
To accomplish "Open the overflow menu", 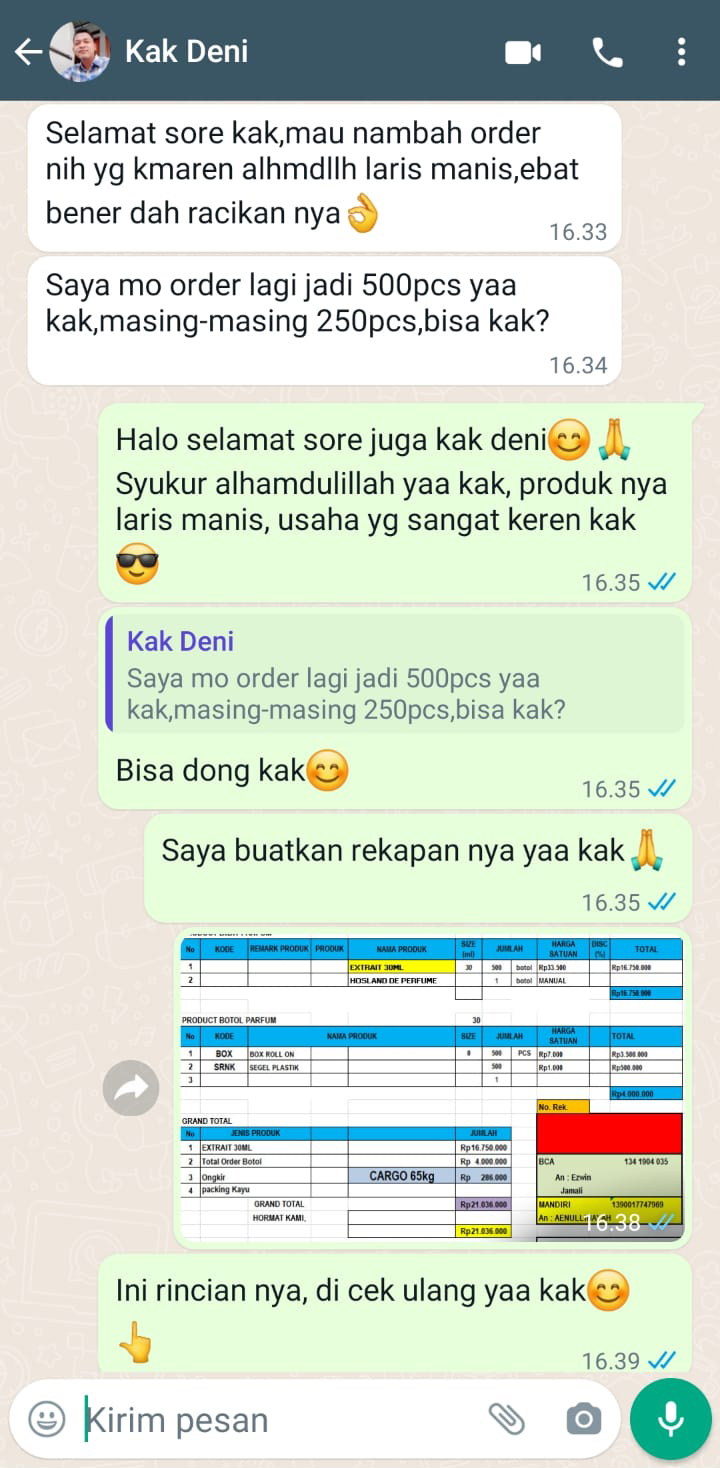I will pyautogui.click(x=681, y=52).
